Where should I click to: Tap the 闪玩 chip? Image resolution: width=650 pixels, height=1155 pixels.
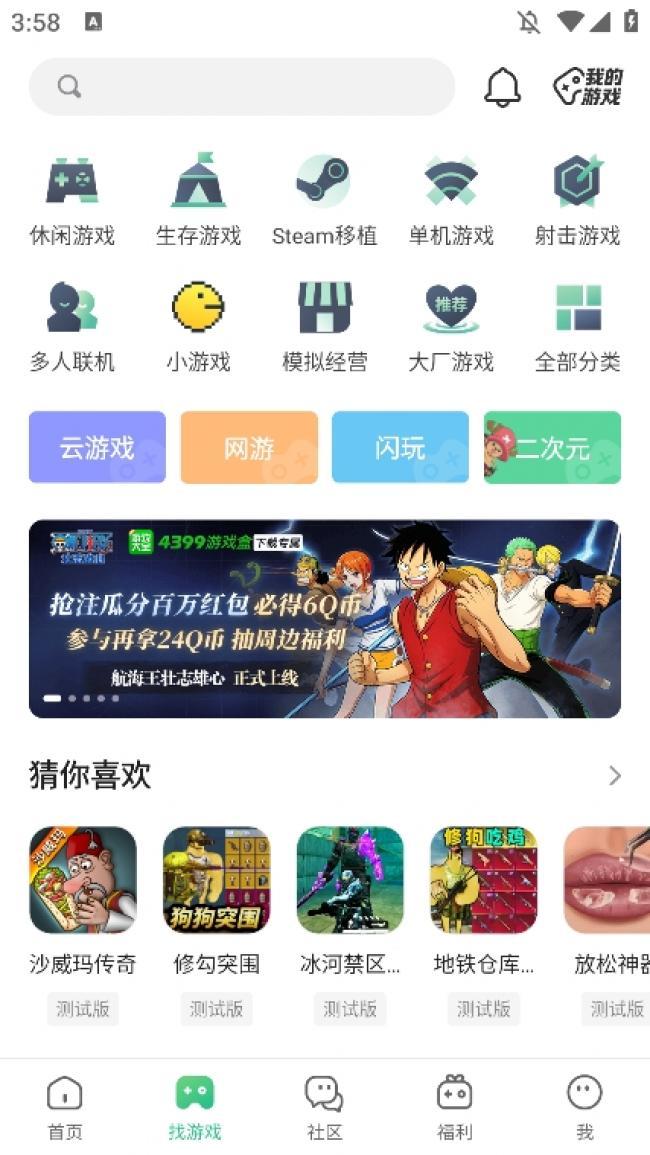400,447
